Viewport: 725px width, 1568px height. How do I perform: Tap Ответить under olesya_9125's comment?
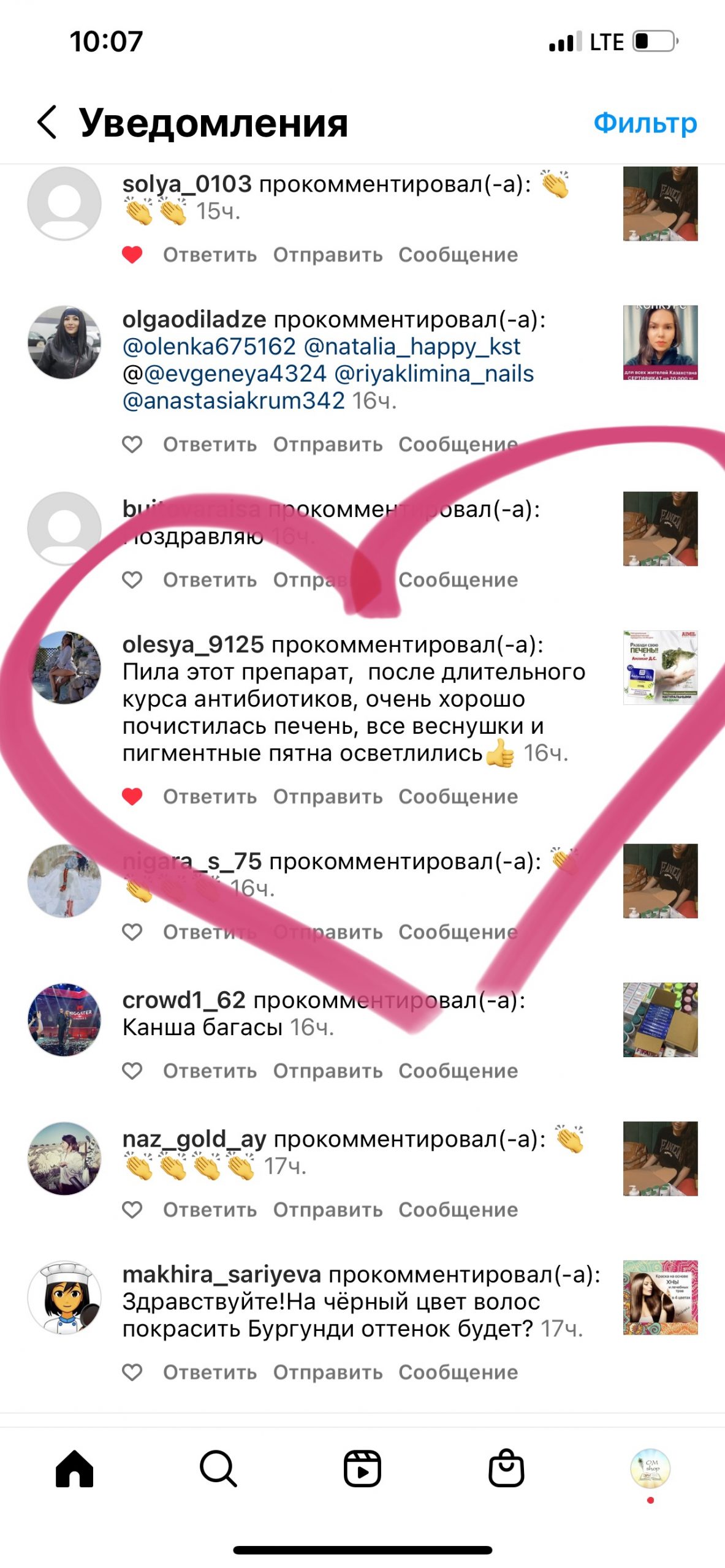[x=210, y=797]
